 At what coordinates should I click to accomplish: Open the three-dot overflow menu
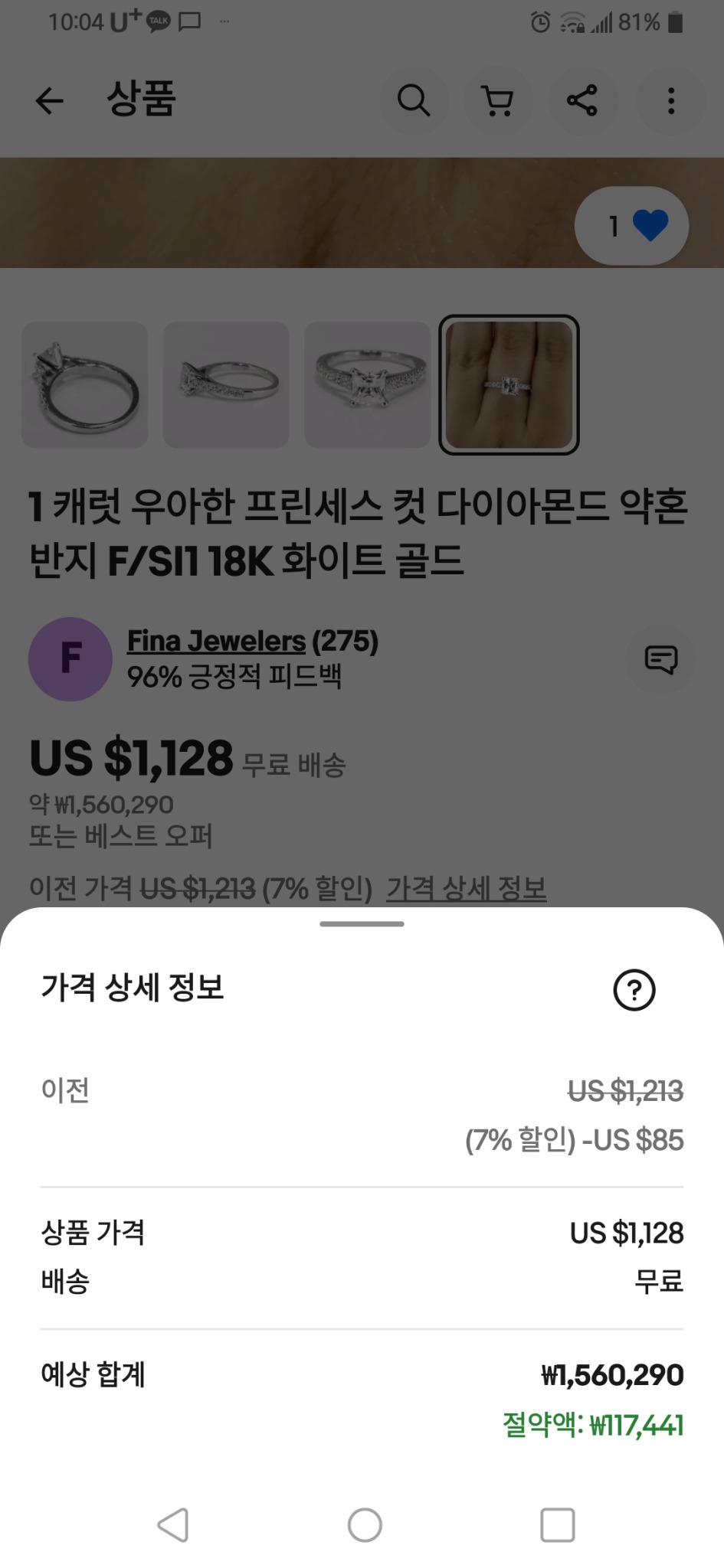670,100
